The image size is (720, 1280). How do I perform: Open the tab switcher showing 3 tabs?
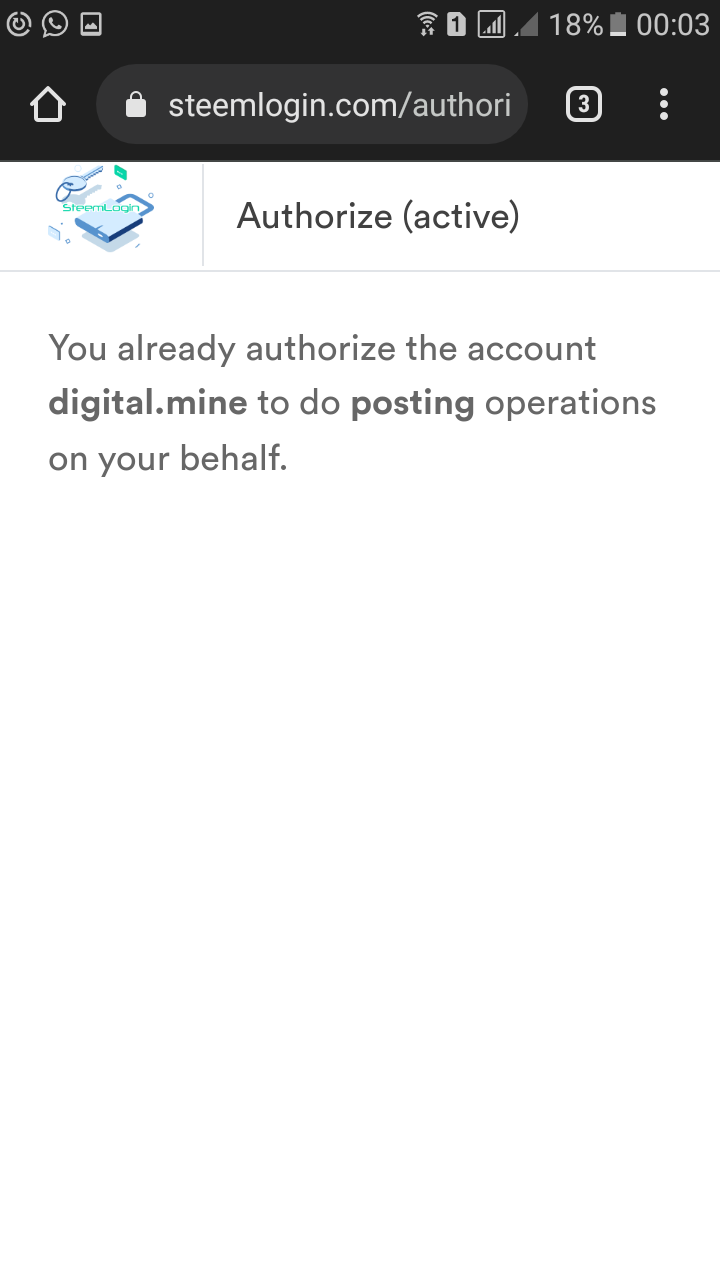(x=584, y=105)
